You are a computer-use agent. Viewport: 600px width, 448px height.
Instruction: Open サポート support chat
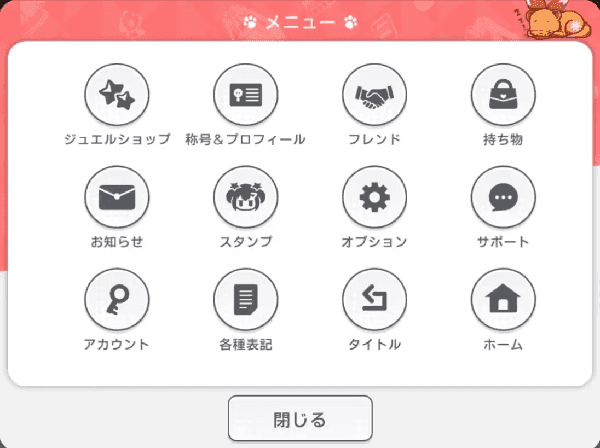503,198
